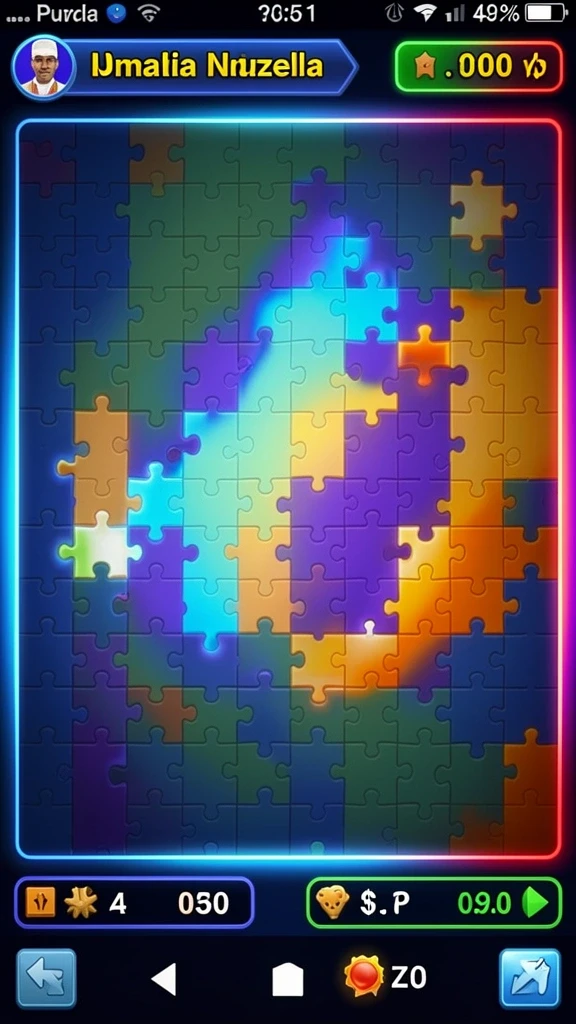Screen dimensions: 576x1024
Task: Open the player profile avatar
Action: pyautogui.click(x=43, y=67)
